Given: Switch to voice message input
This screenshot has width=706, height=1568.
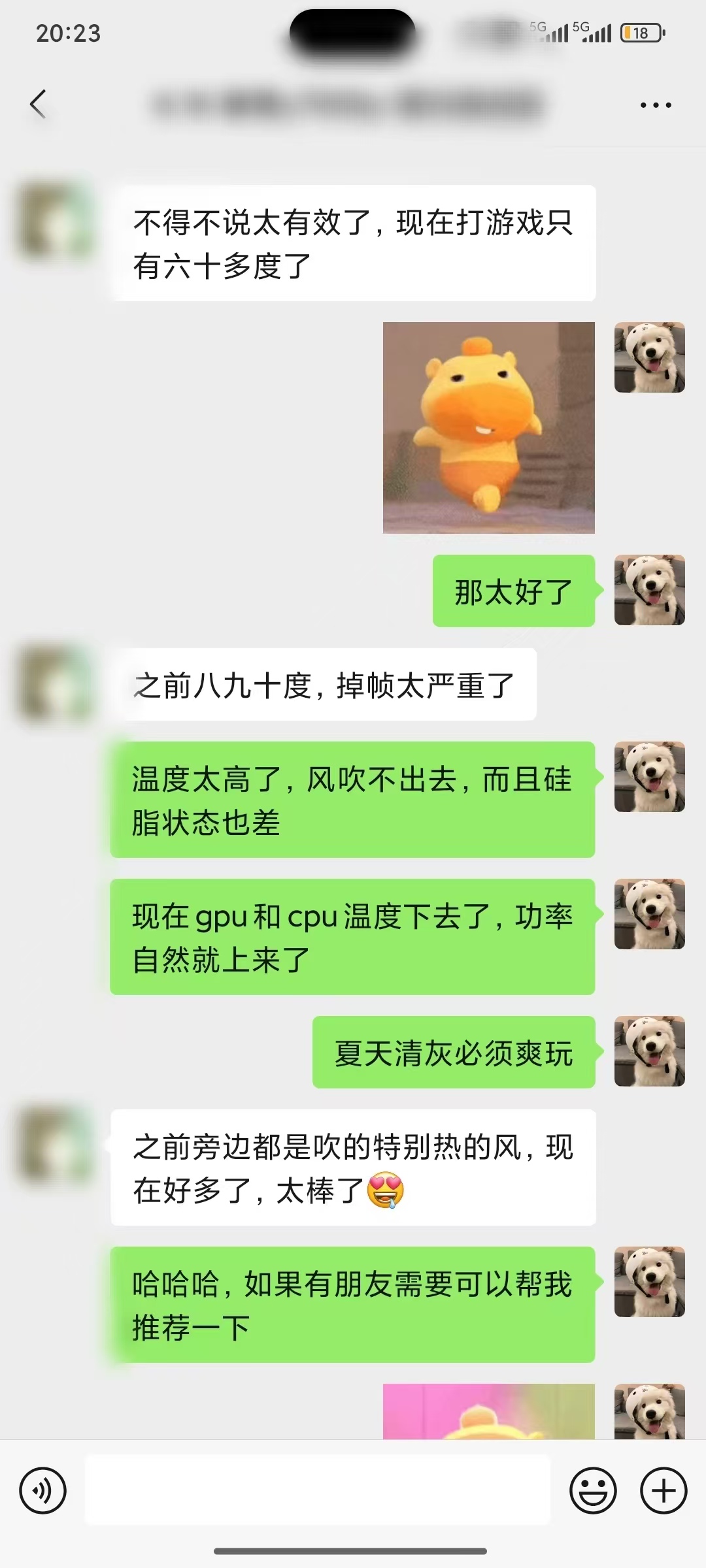Looking at the screenshot, I should 42,1490.
